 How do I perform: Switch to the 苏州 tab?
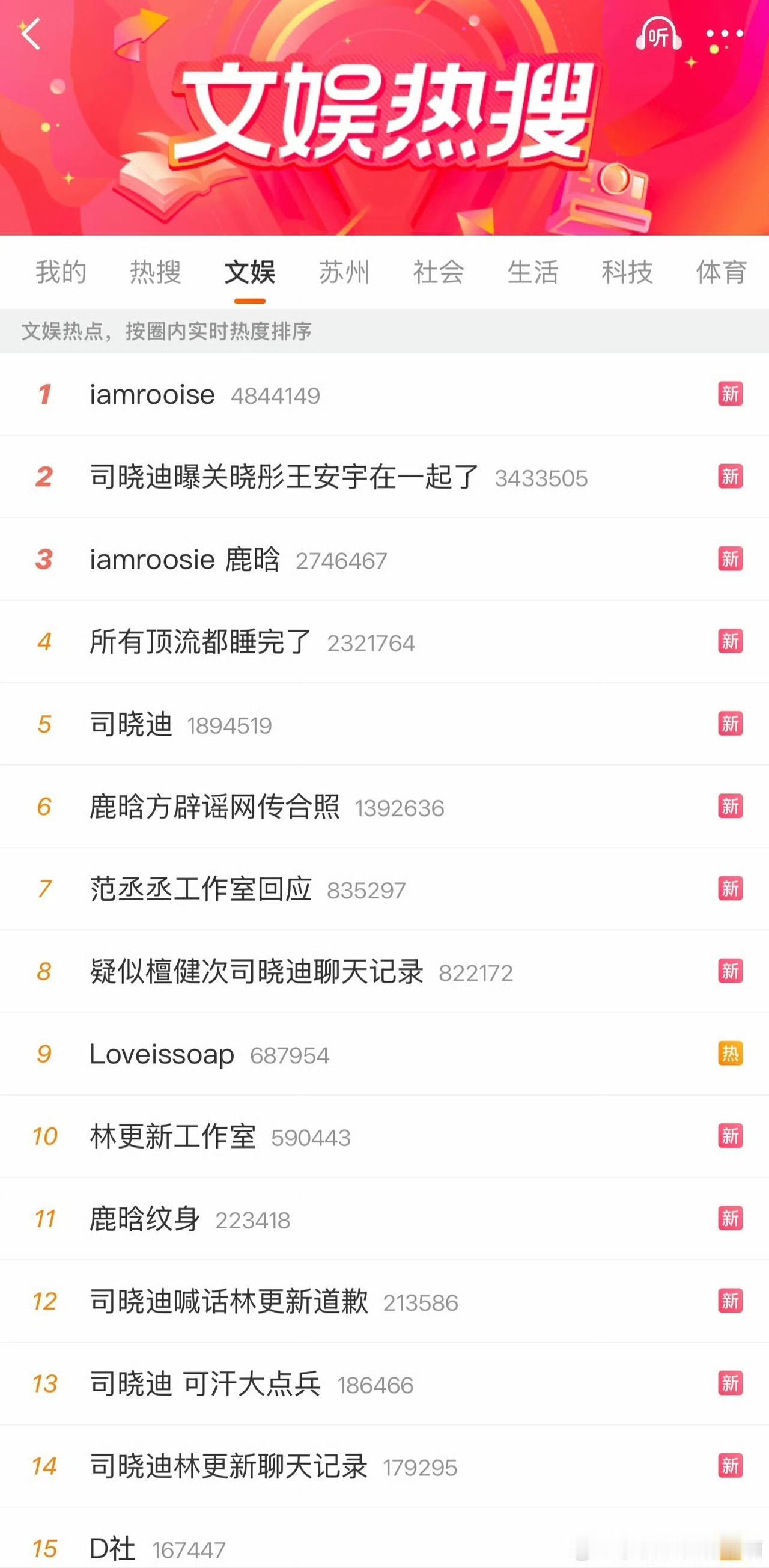tap(342, 272)
